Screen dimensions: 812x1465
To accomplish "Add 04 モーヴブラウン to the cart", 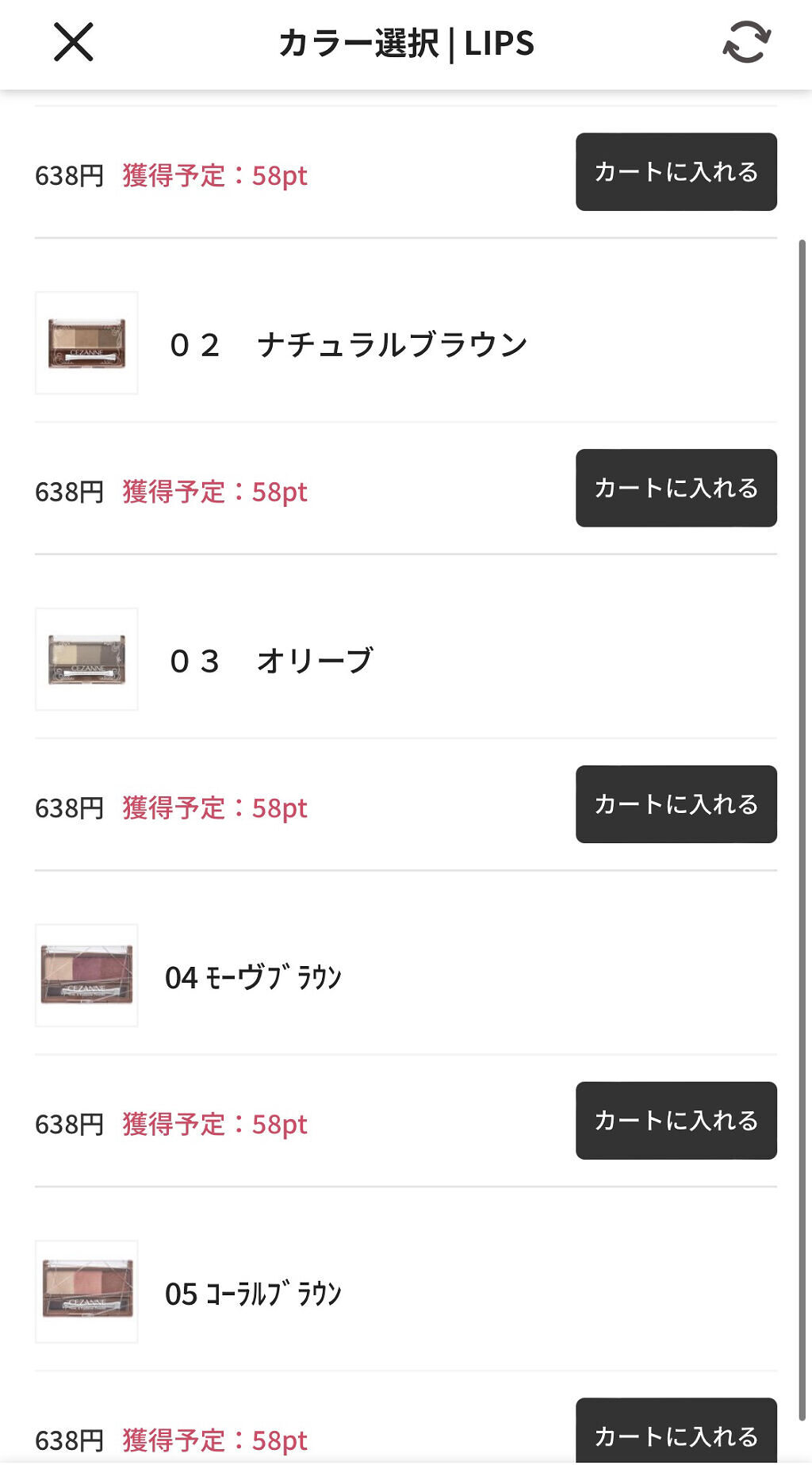I will tap(676, 1121).
